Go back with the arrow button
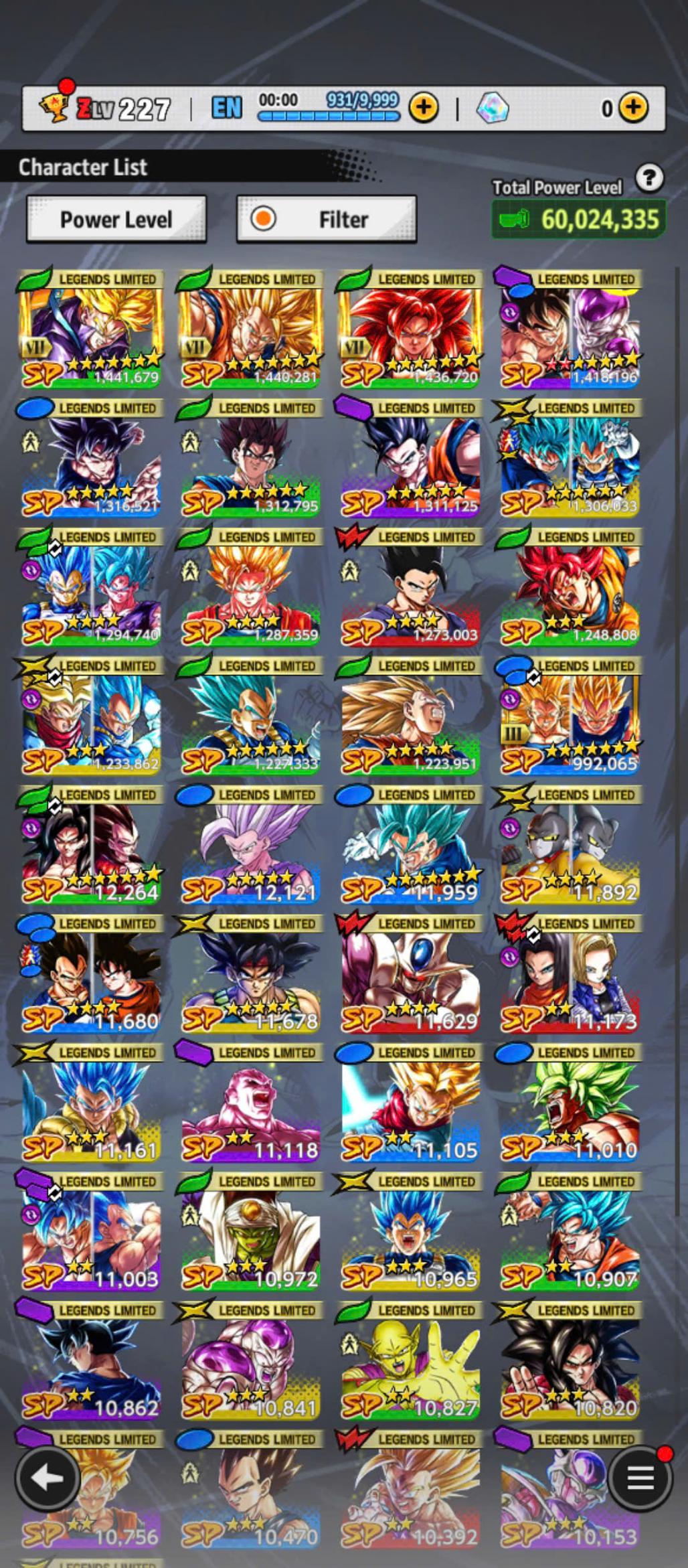 [x=46, y=1478]
